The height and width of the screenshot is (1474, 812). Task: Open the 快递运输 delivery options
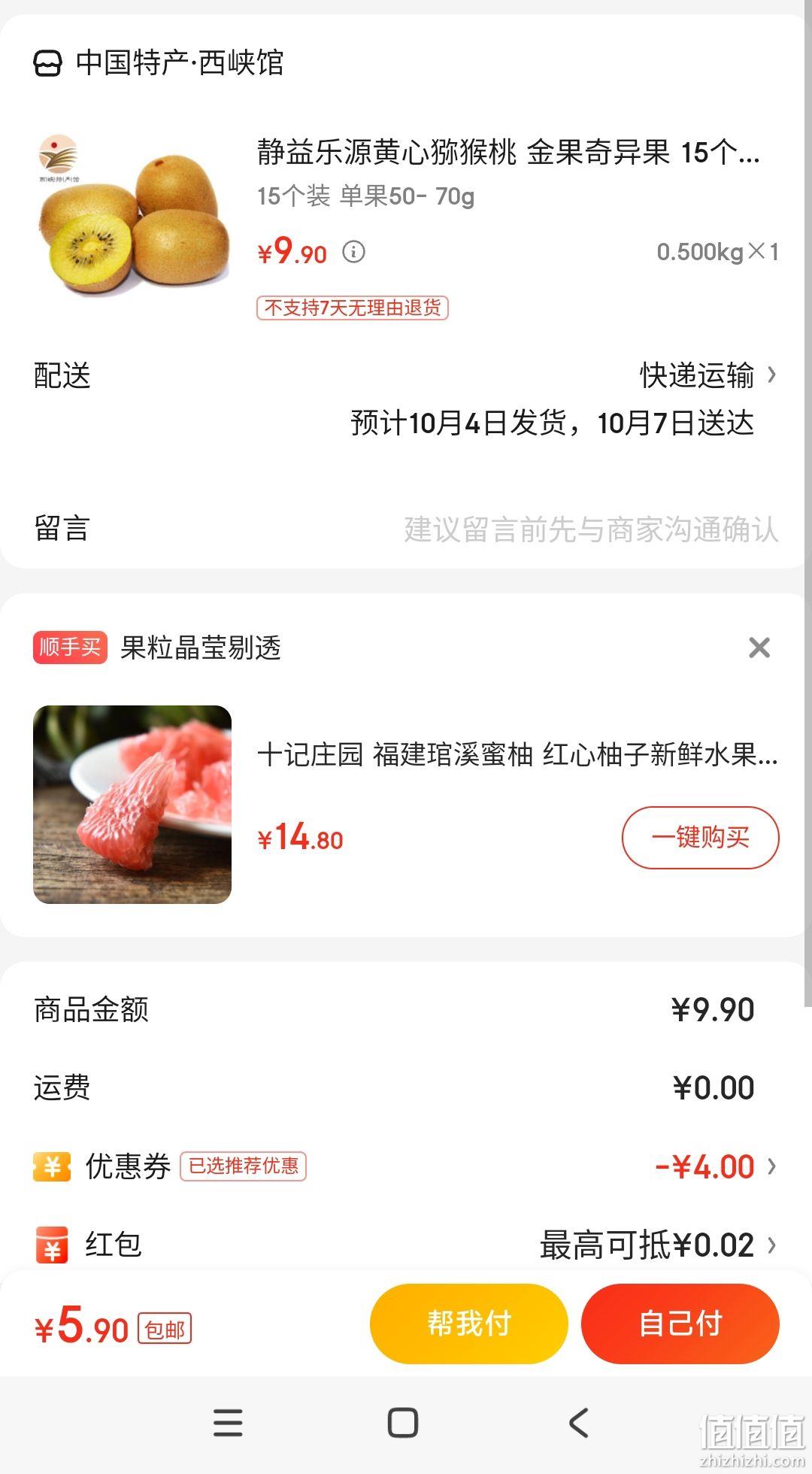point(707,375)
